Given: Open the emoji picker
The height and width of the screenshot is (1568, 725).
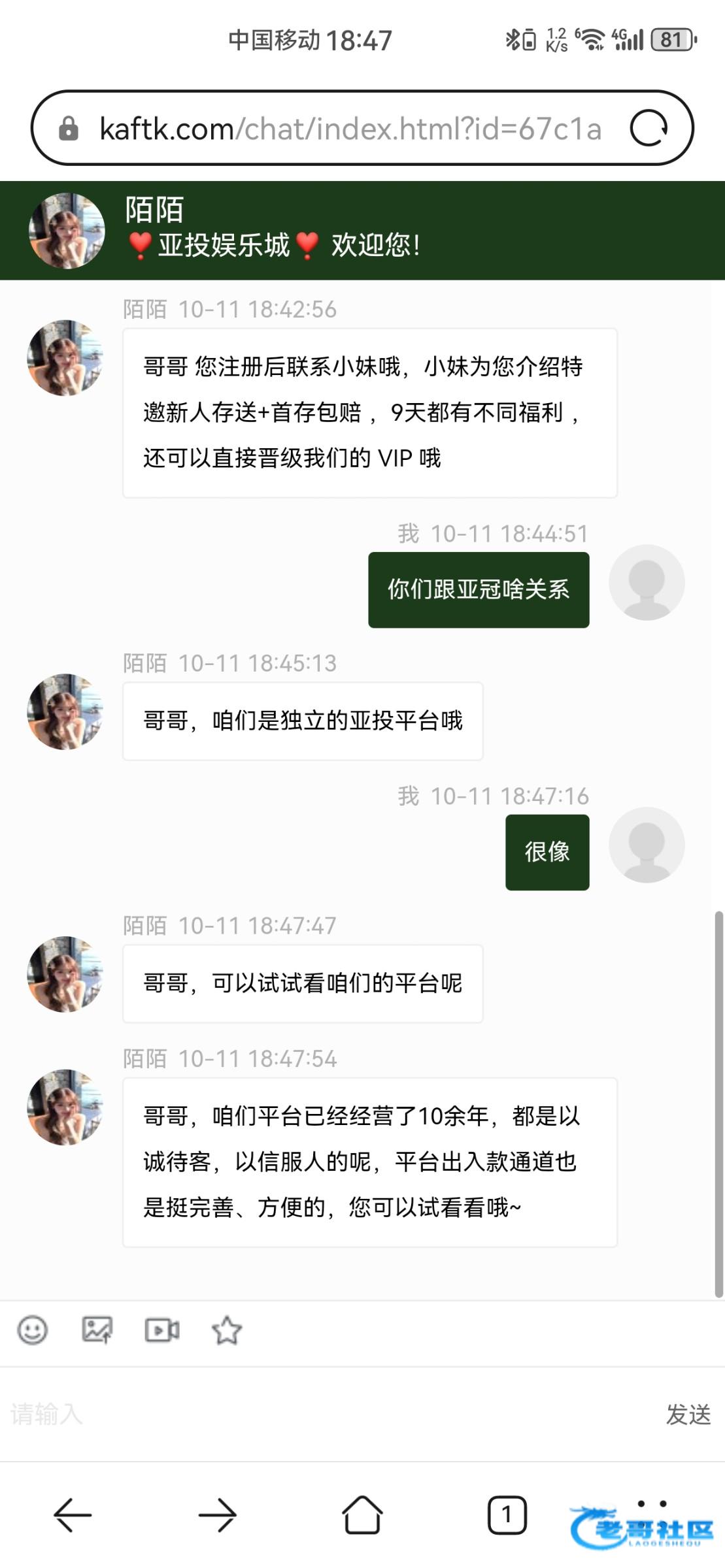Looking at the screenshot, I should point(33,1330).
